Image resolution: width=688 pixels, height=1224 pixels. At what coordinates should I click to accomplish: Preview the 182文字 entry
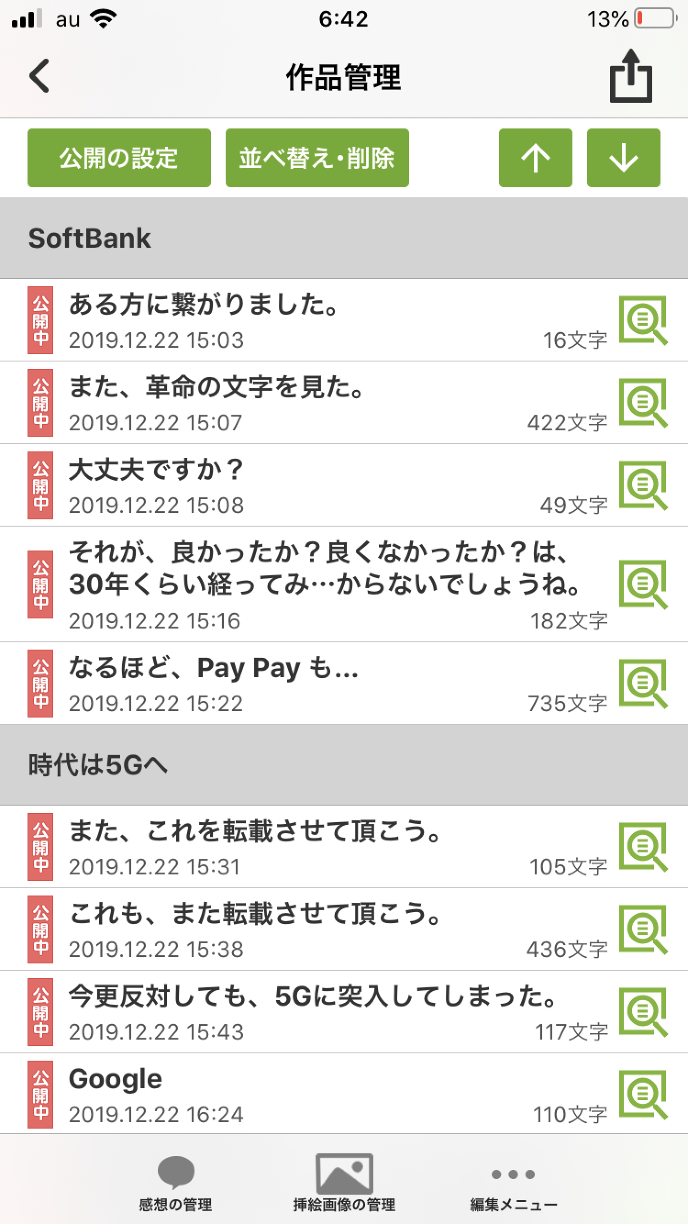643,584
